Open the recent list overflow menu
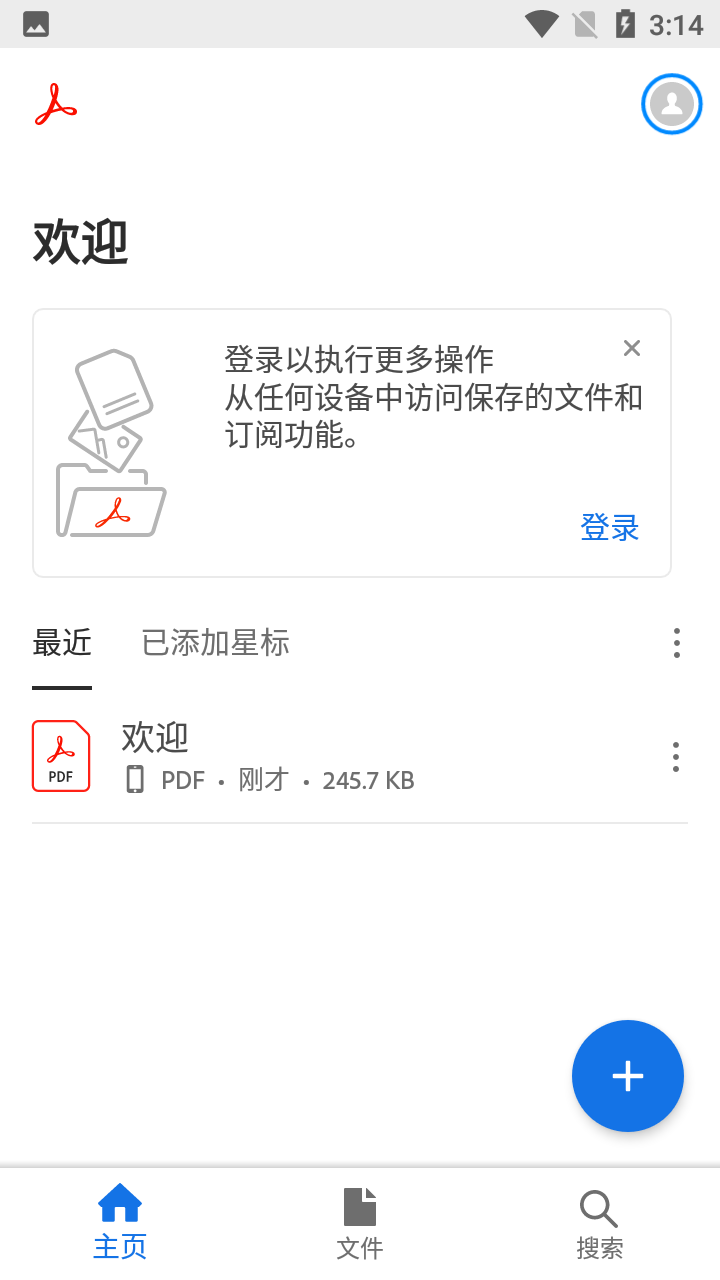Screen dimensions: 720x1280 click(x=676, y=643)
